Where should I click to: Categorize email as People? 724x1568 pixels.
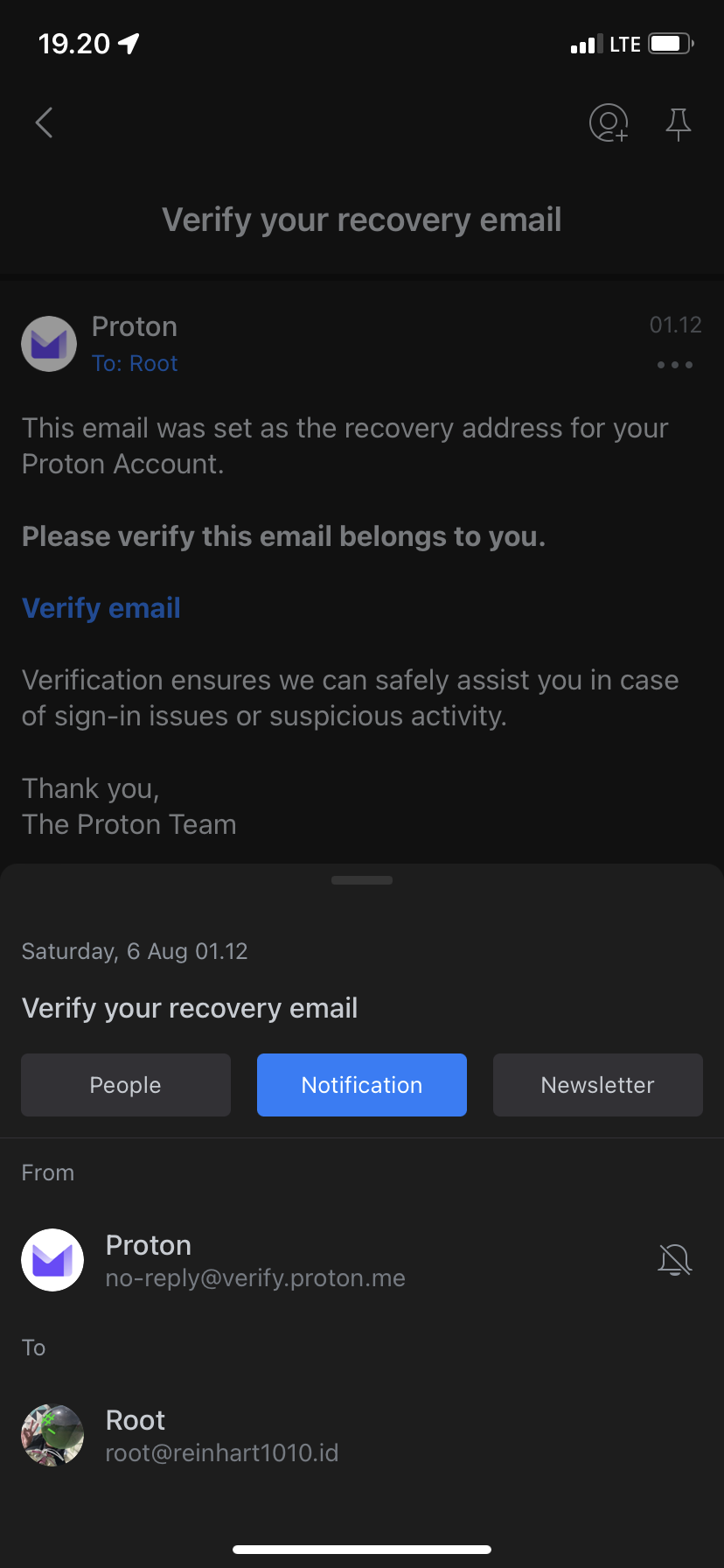[126, 1085]
